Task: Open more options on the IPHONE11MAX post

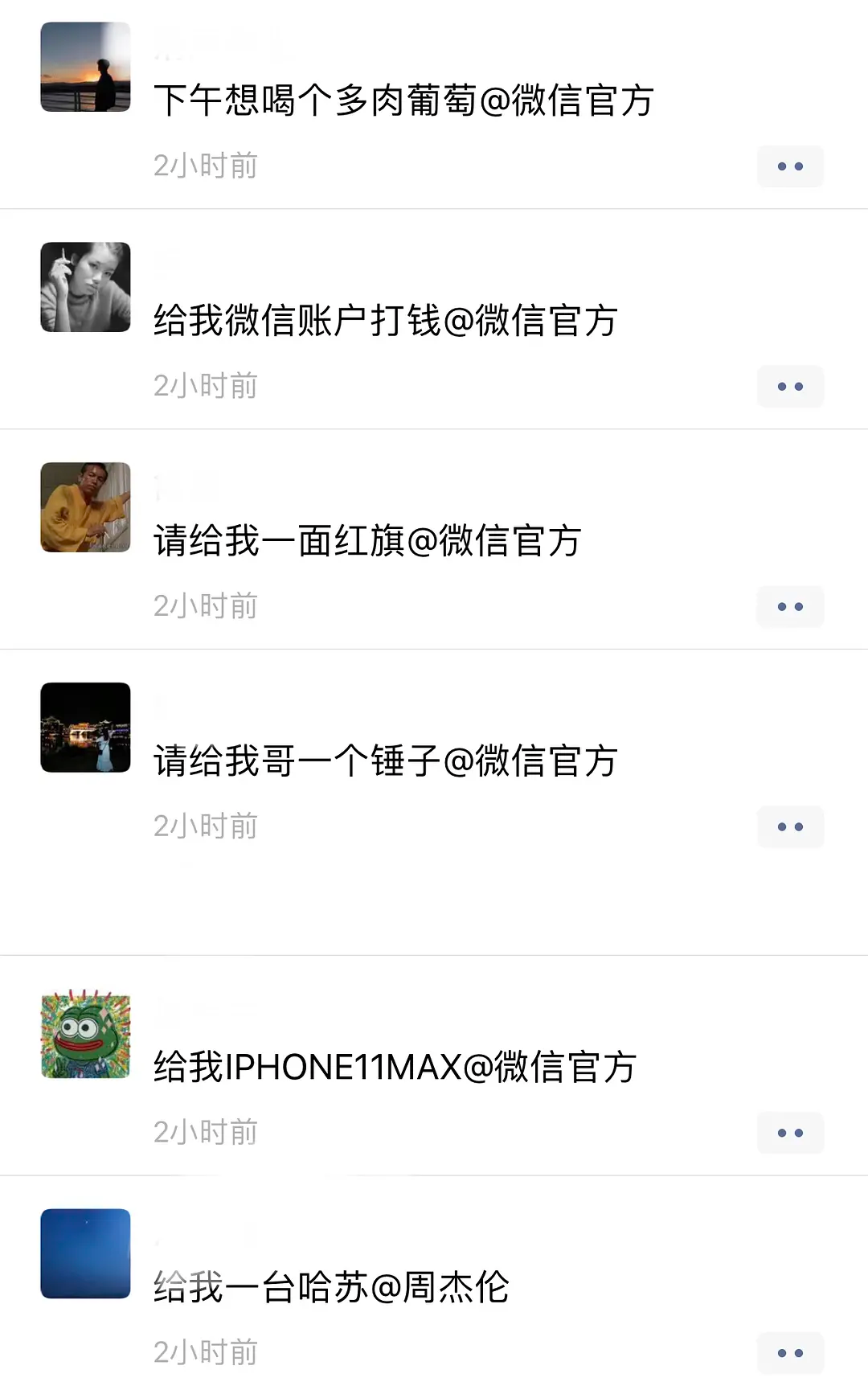Action: point(790,1133)
